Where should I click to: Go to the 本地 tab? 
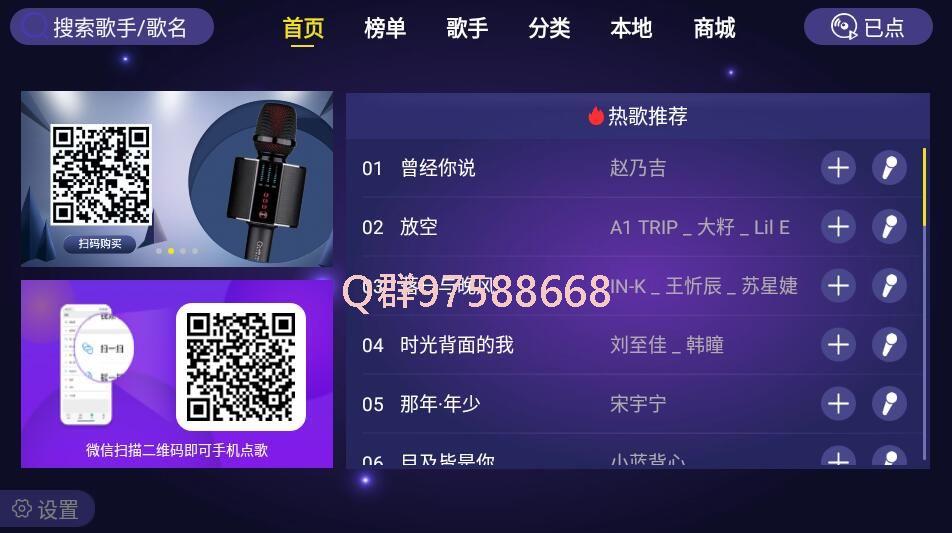point(631,28)
